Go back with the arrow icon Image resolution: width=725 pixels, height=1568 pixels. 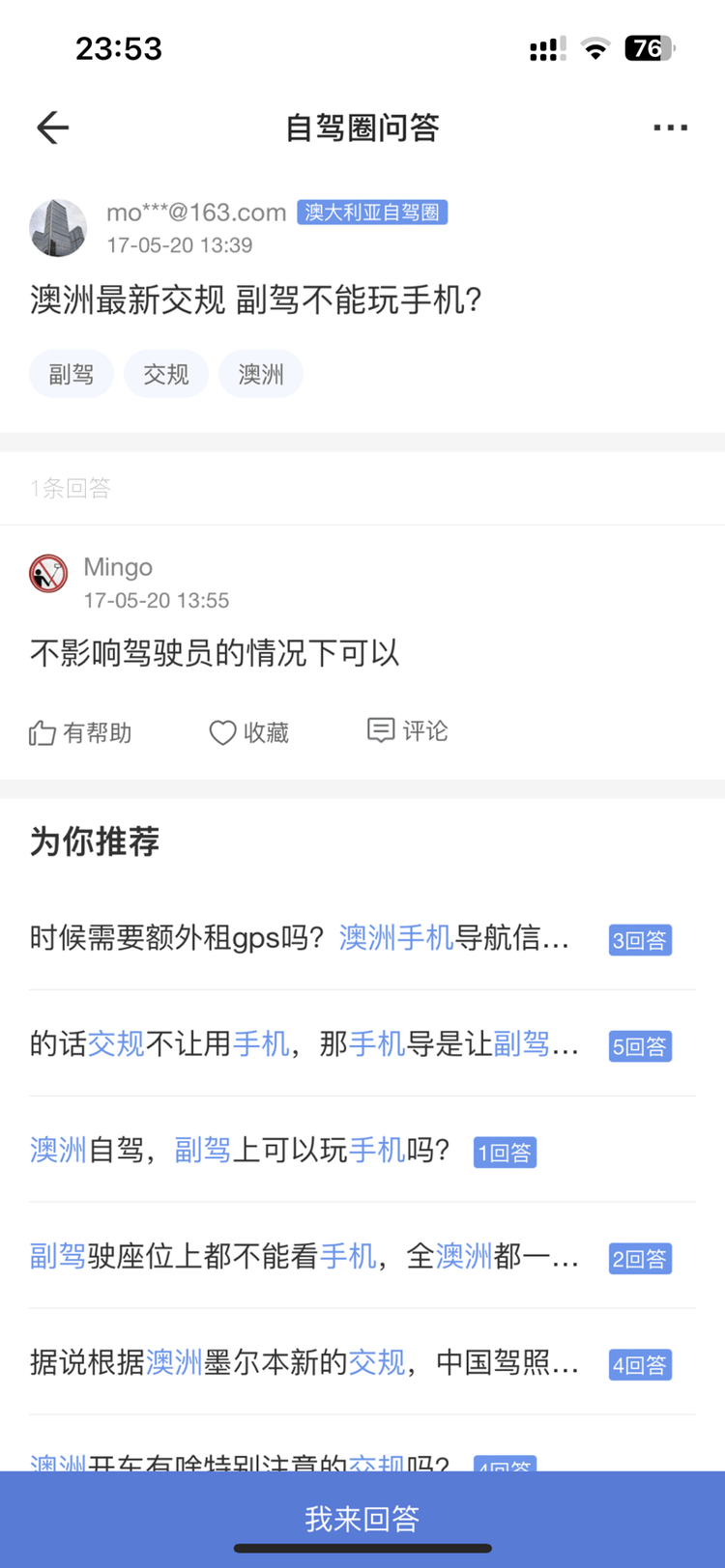[x=53, y=128]
